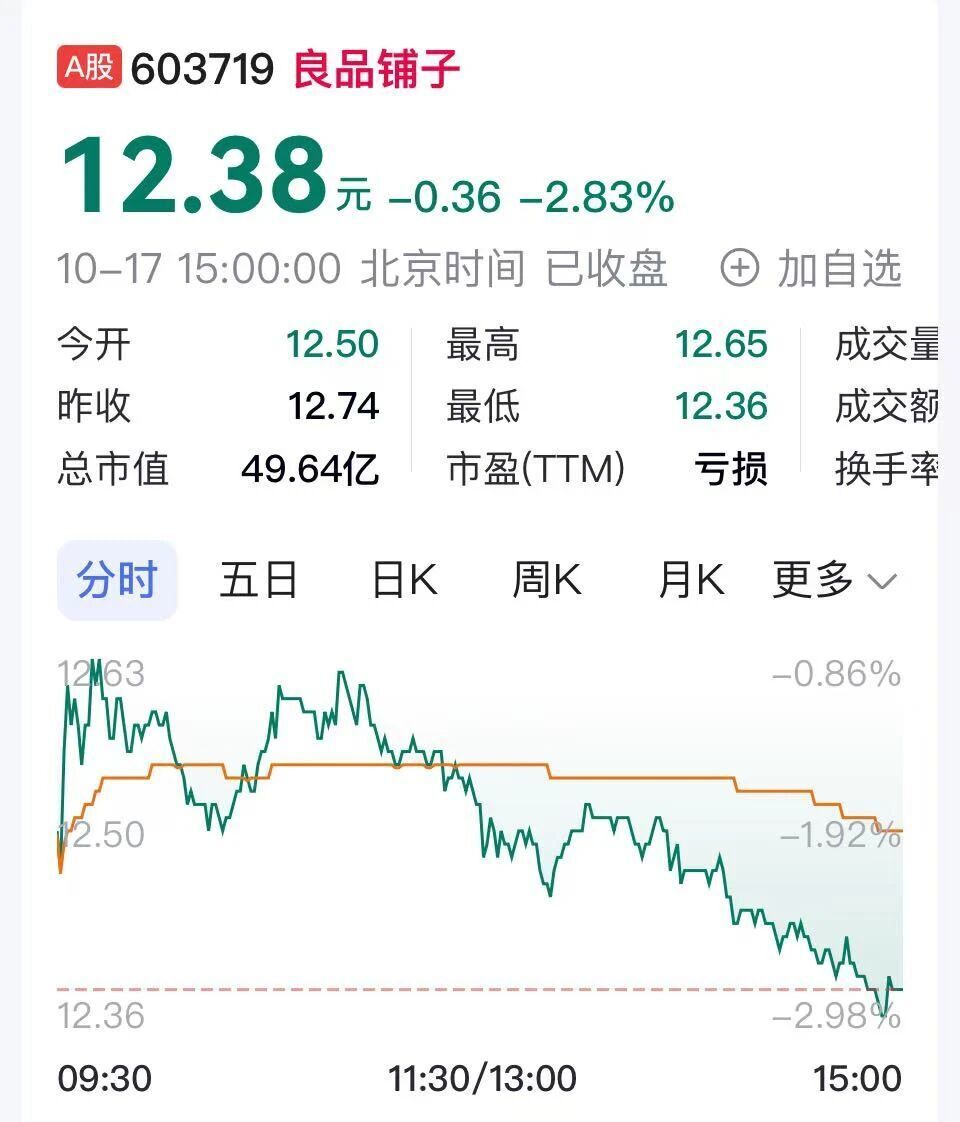This screenshot has height=1122, width=960.
Task: Click the 最高 high value 12.65
Action: [x=719, y=344]
